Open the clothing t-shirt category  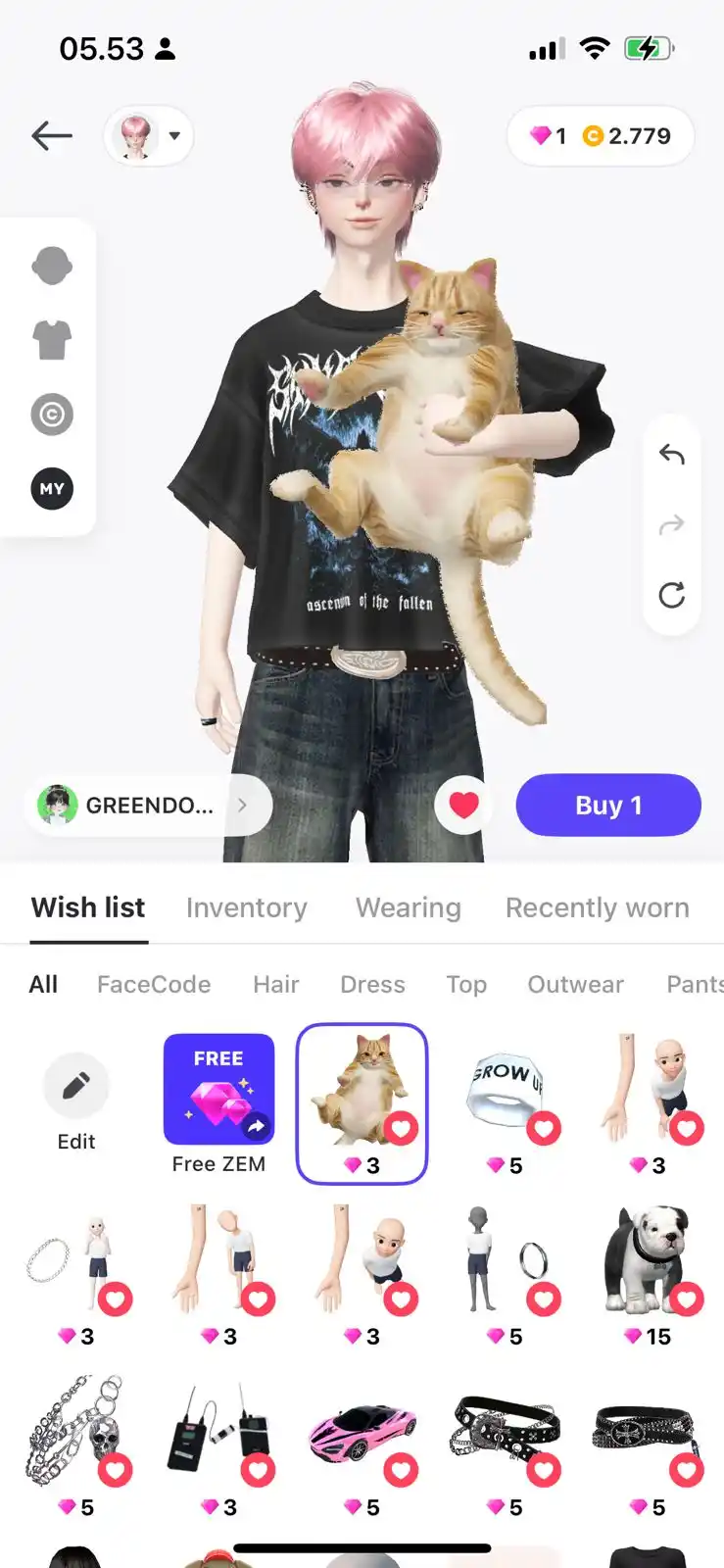click(52, 340)
